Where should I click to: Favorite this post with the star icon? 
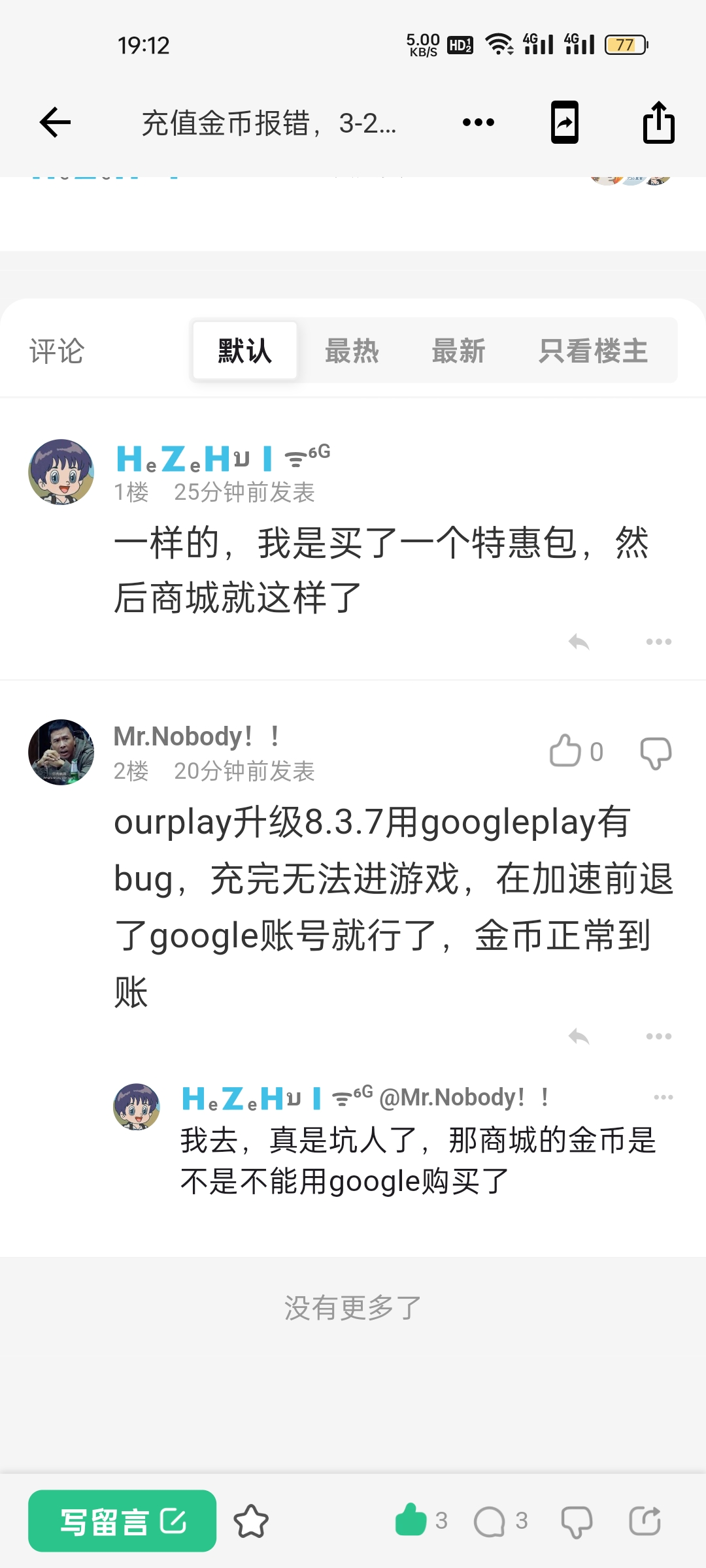click(x=251, y=1521)
